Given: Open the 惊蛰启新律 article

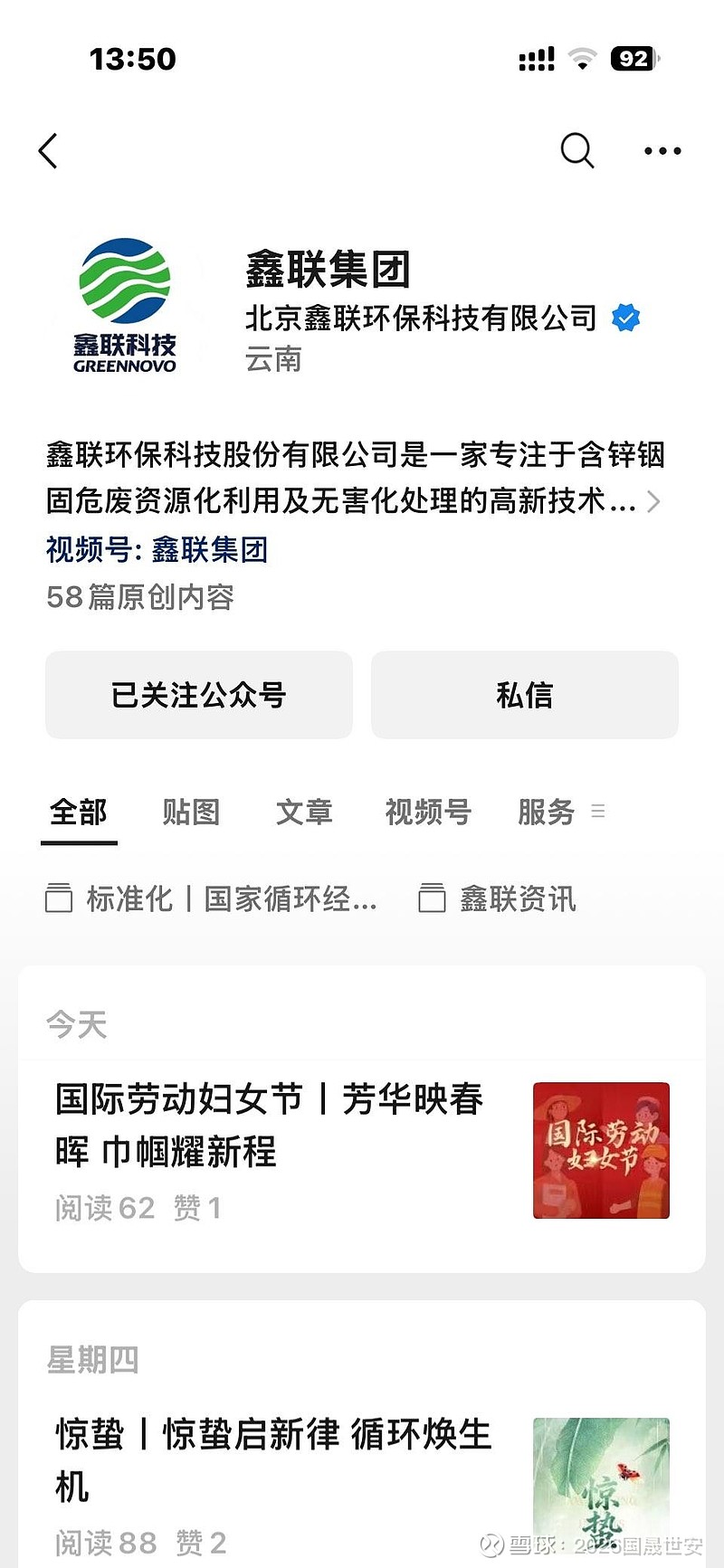Looking at the screenshot, I should 271,1459.
